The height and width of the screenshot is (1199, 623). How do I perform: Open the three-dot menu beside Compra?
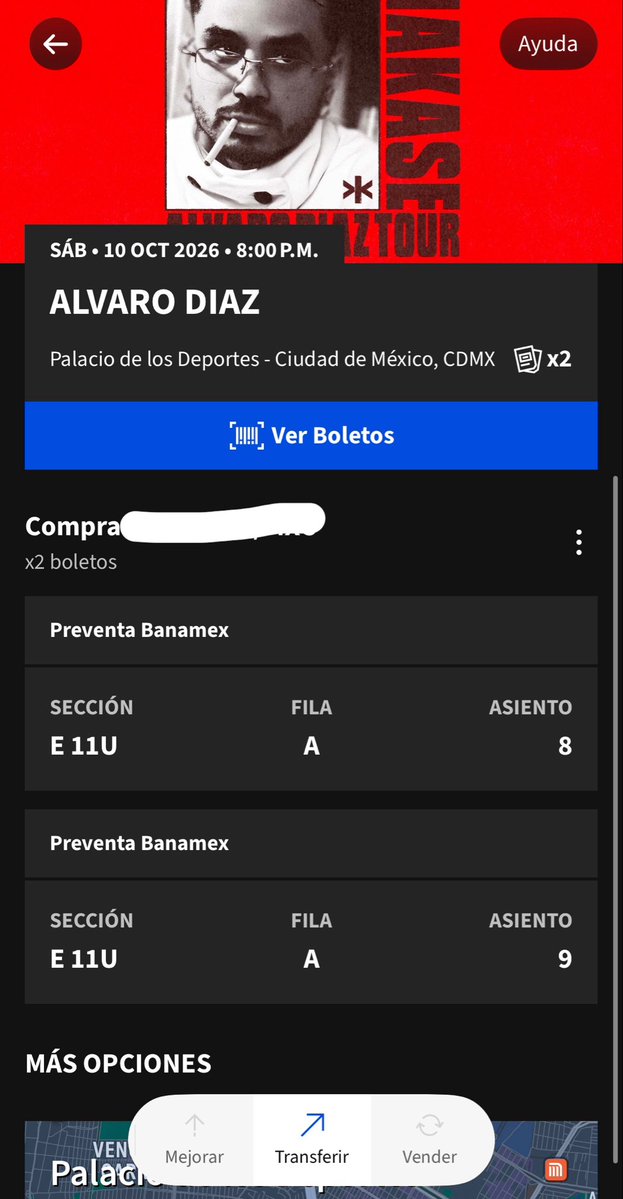(579, 541)
